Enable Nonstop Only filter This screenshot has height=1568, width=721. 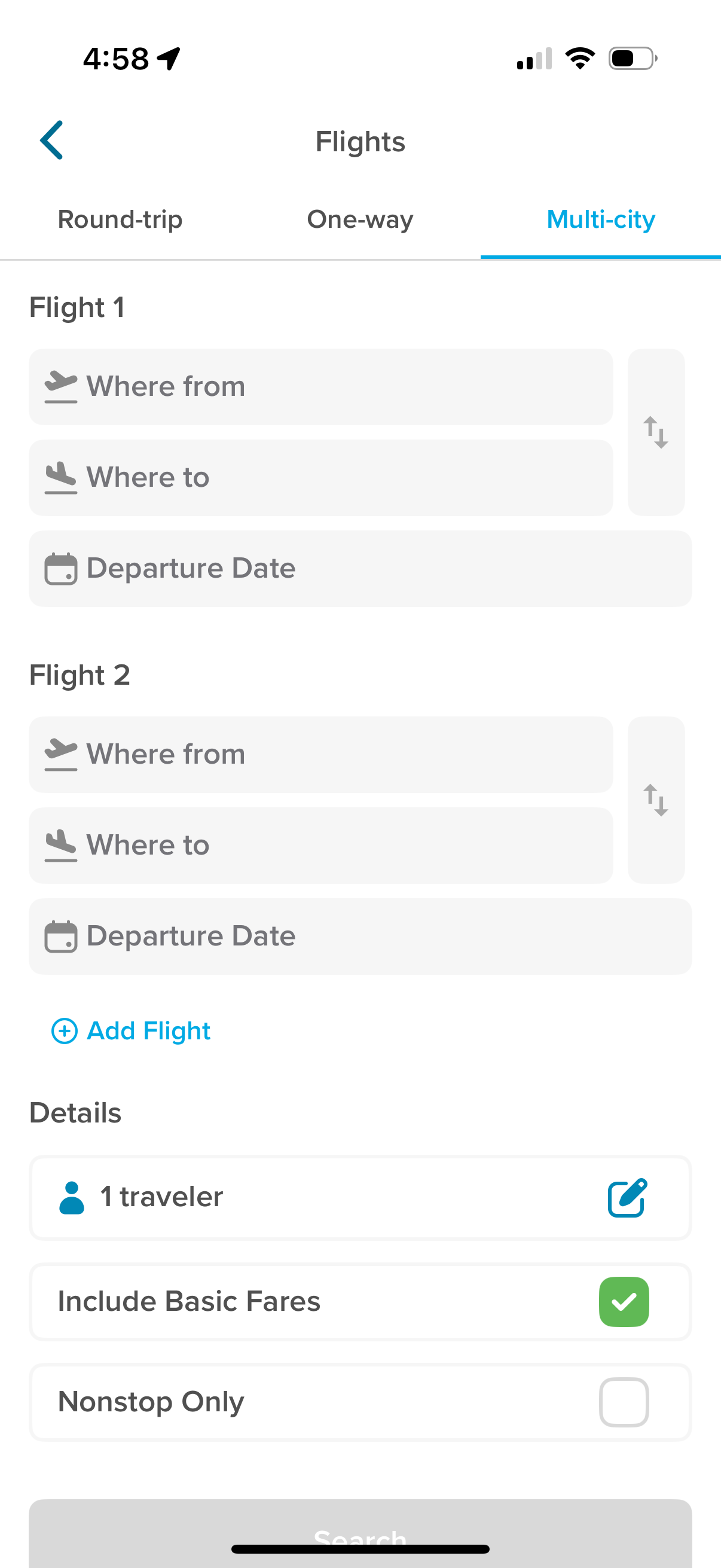click(x=624, y=1402)
